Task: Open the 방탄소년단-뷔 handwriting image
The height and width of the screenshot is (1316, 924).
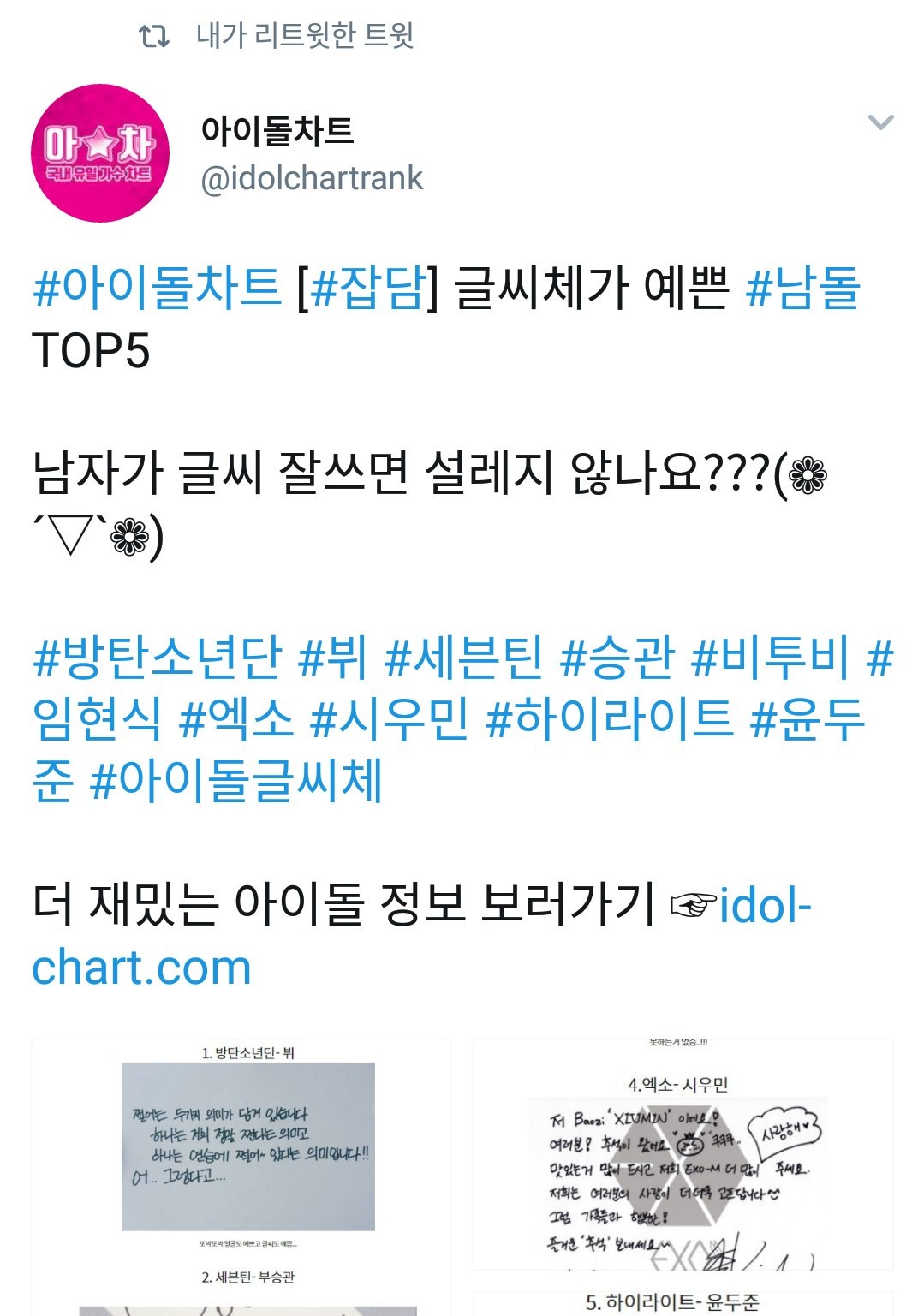Action: tap(247, 1147)
